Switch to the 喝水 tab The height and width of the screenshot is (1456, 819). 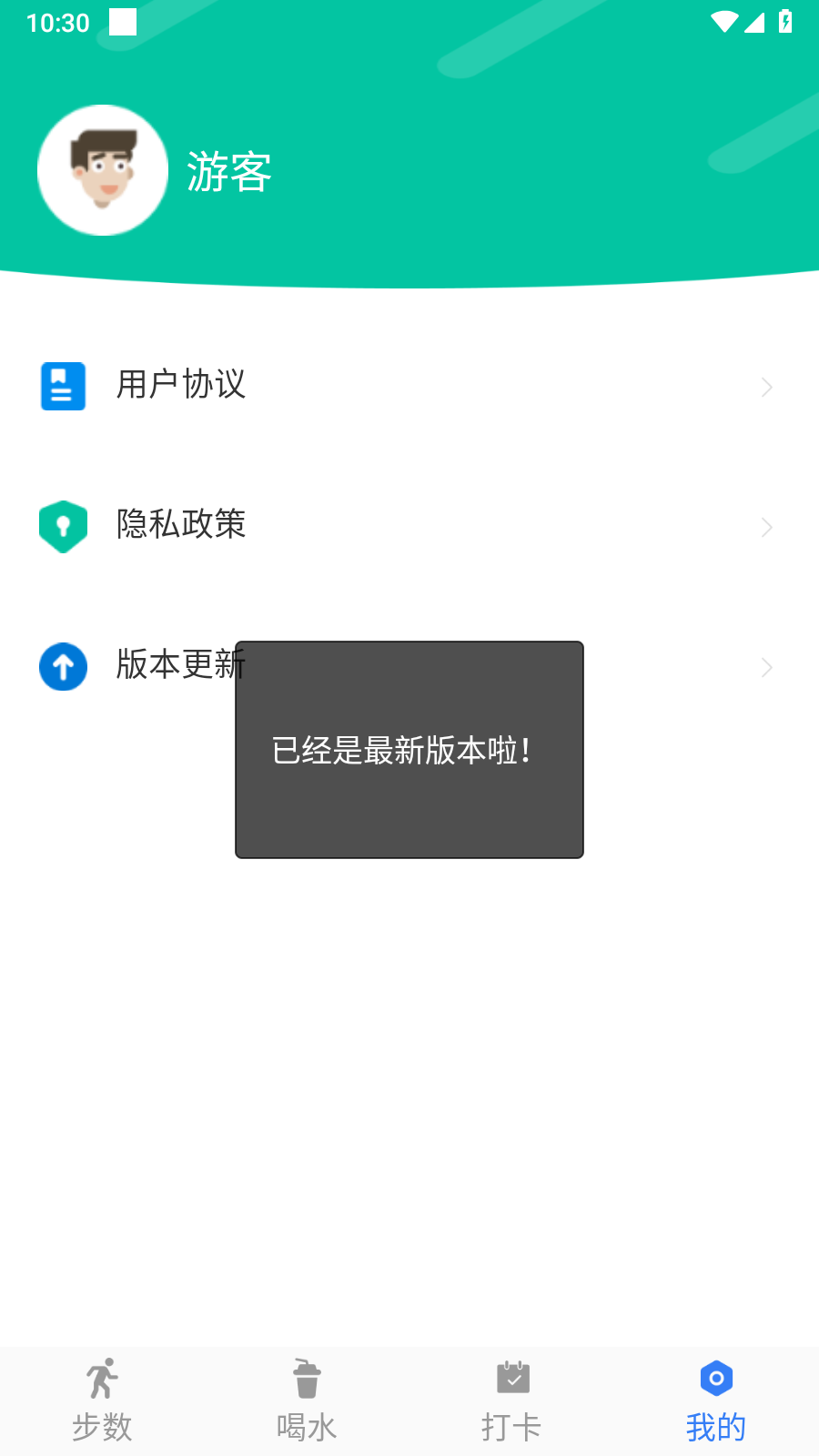tap(306, 1401)
